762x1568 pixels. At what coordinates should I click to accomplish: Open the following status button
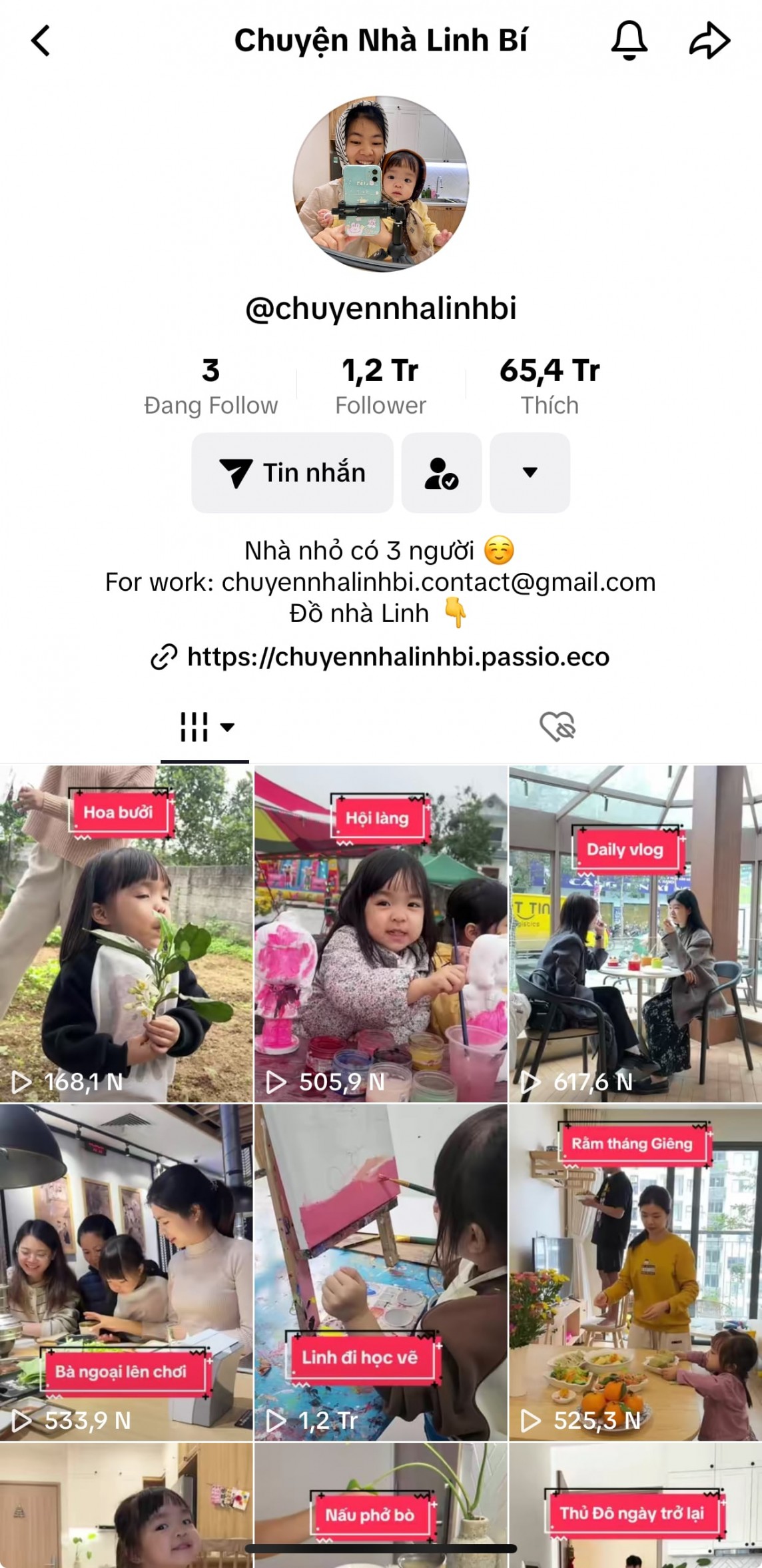point(441,473)
